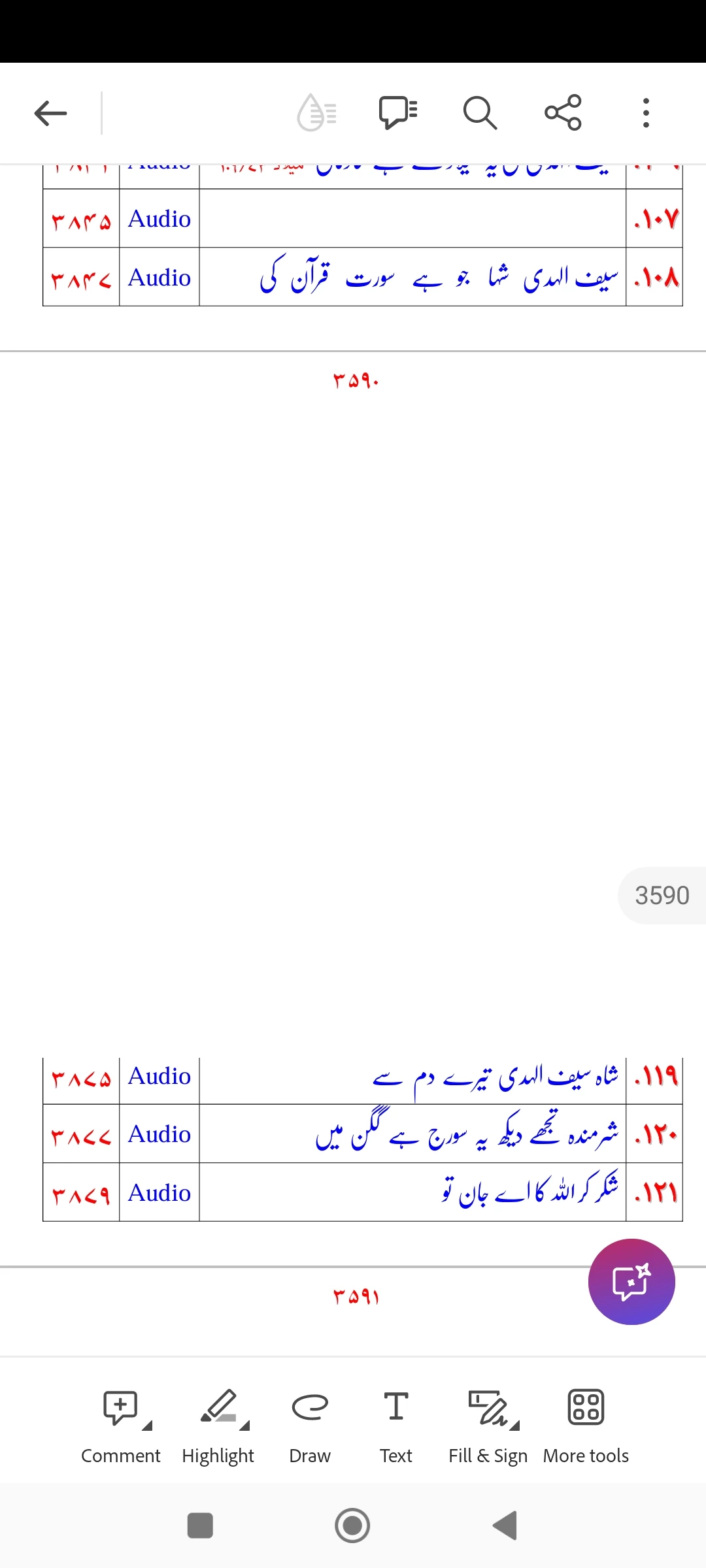Tap the 3590 page number scroll handle
This screenshot has width=706, height=1568.
(x=662, y=895)
